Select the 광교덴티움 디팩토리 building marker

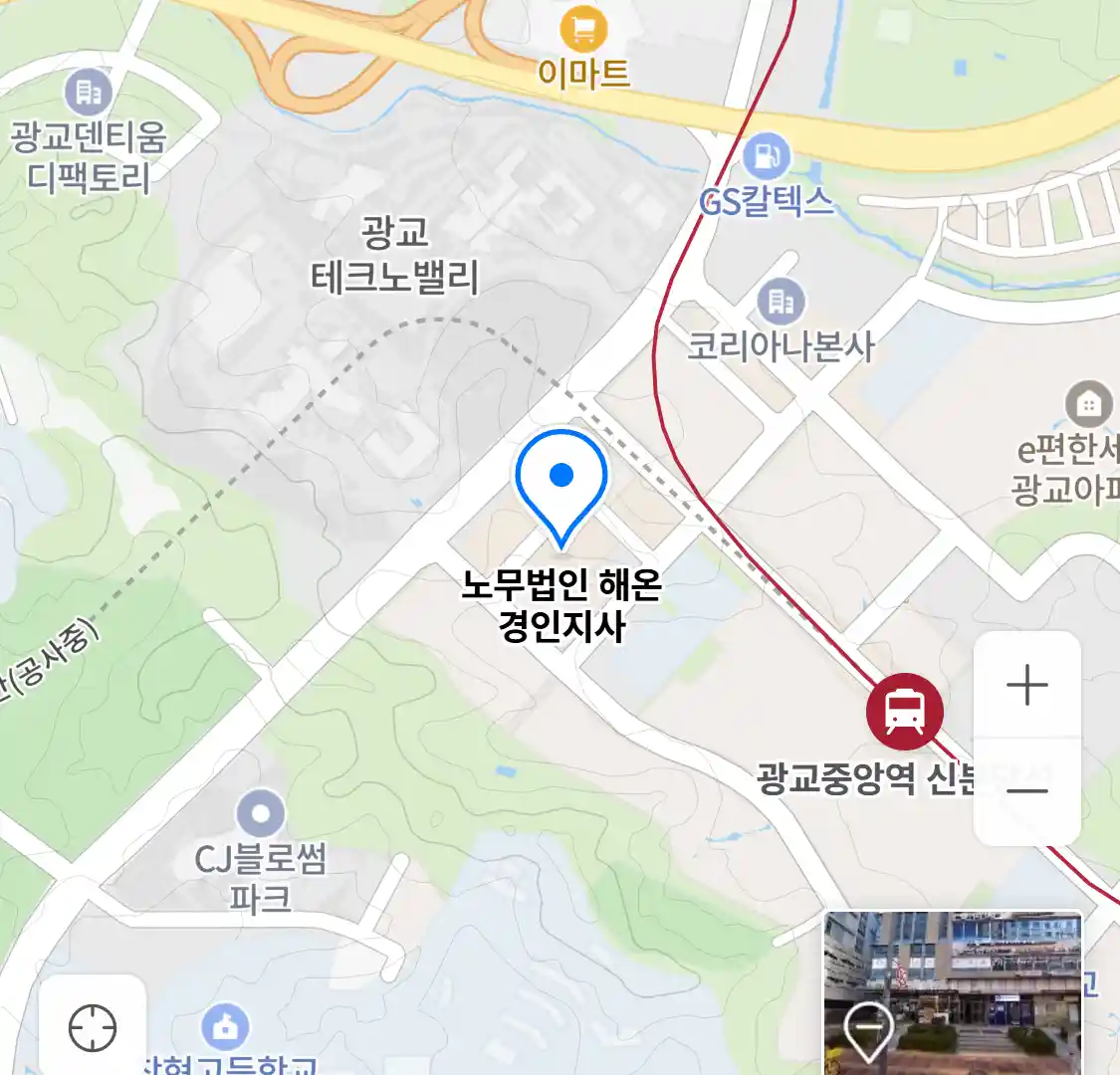[x=89, y=94]
